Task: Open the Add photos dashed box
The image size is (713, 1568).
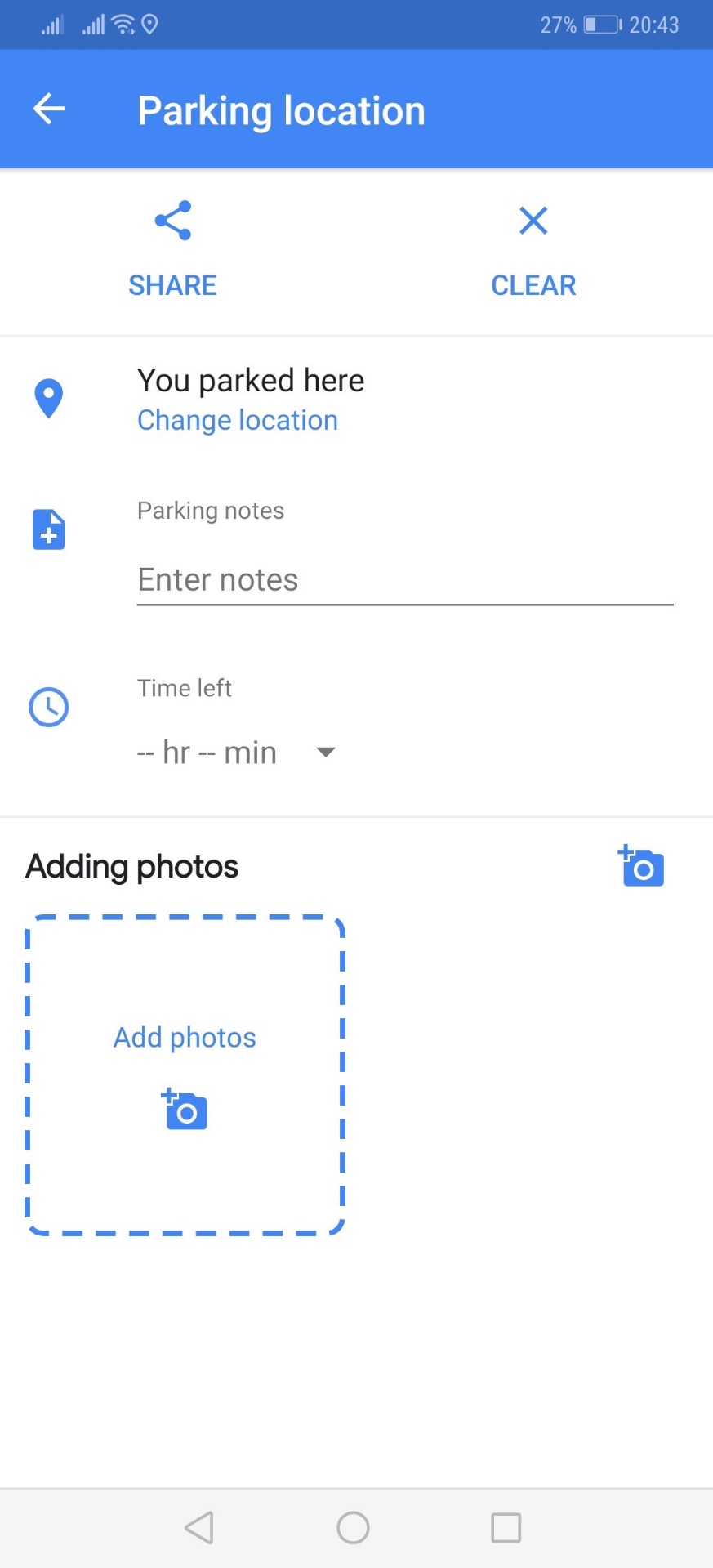Action: [x=185, y=1074]
